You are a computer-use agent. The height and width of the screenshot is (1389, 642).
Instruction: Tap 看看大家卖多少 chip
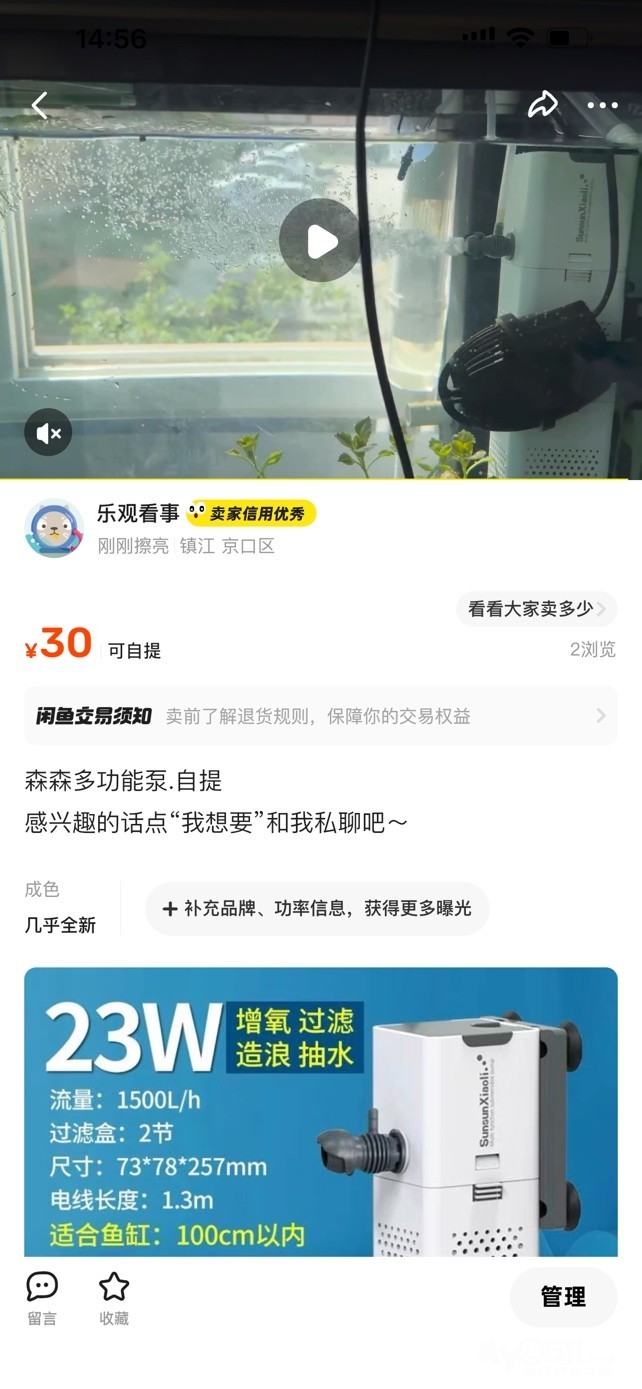tap(536, 608)
